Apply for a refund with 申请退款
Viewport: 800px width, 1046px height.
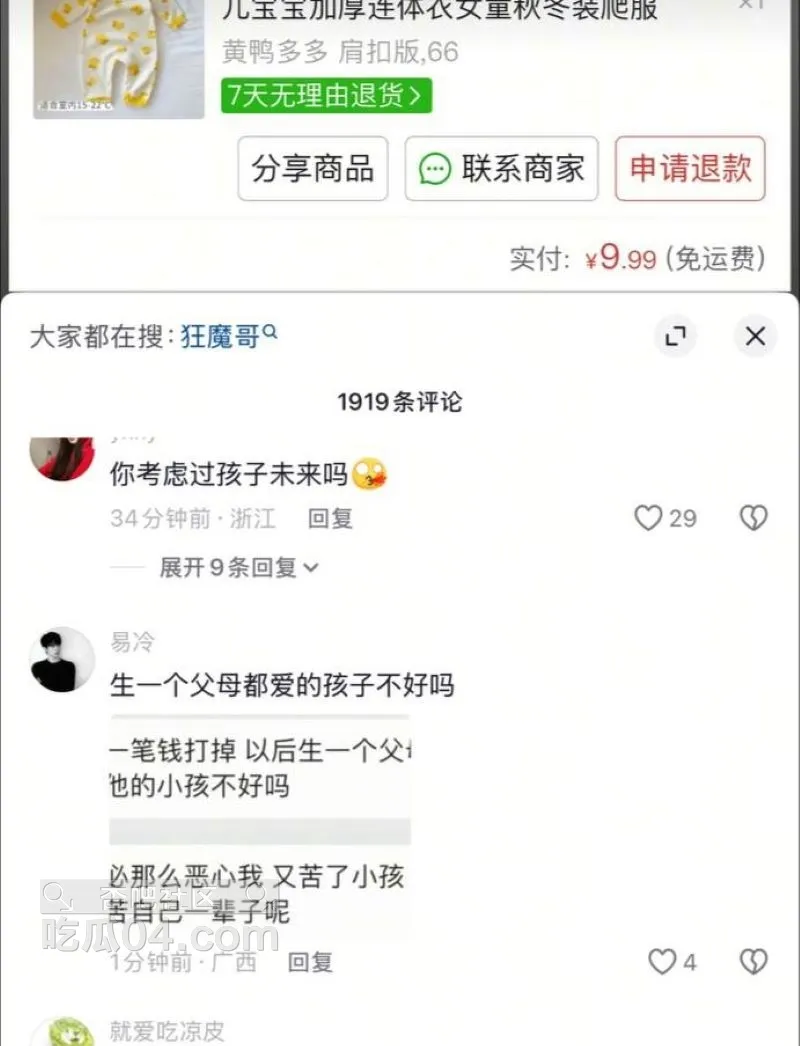coord(690,169)
